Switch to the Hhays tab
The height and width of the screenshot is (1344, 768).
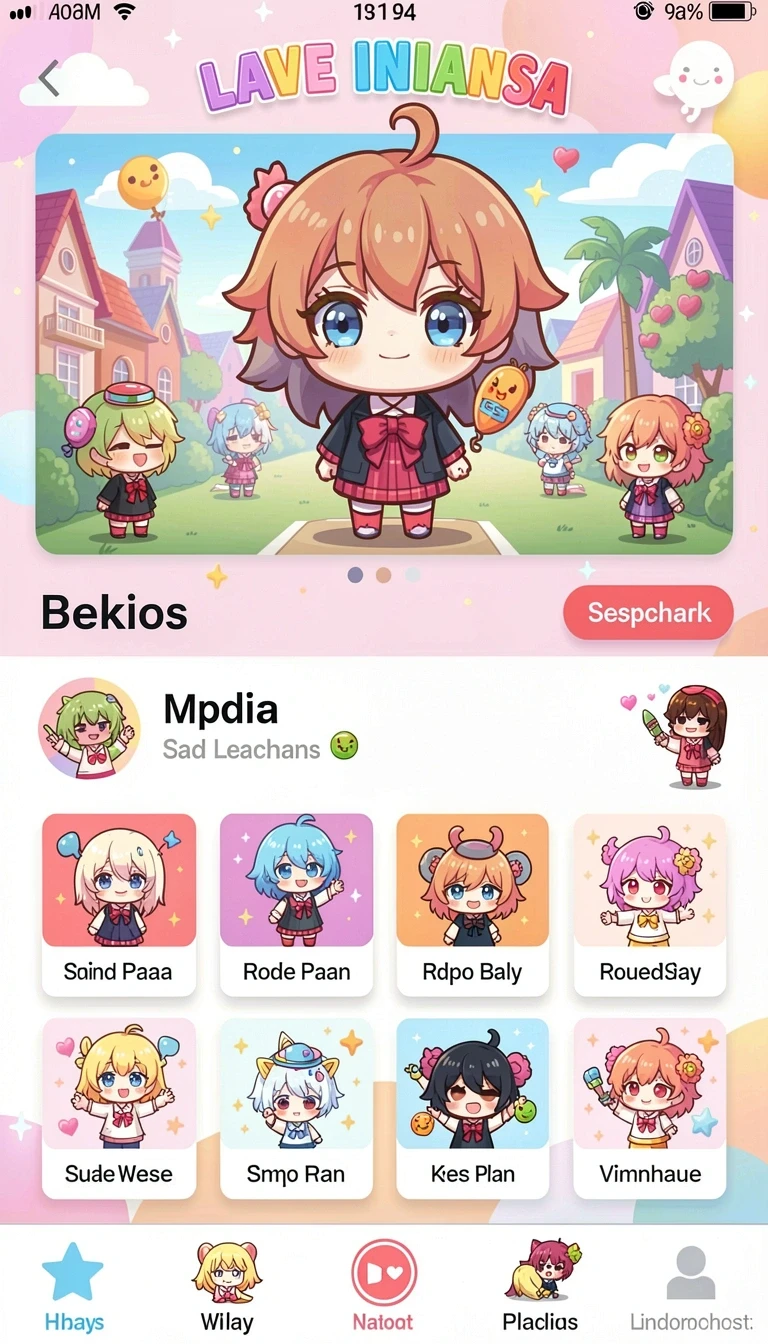(x=74, y=1286)
